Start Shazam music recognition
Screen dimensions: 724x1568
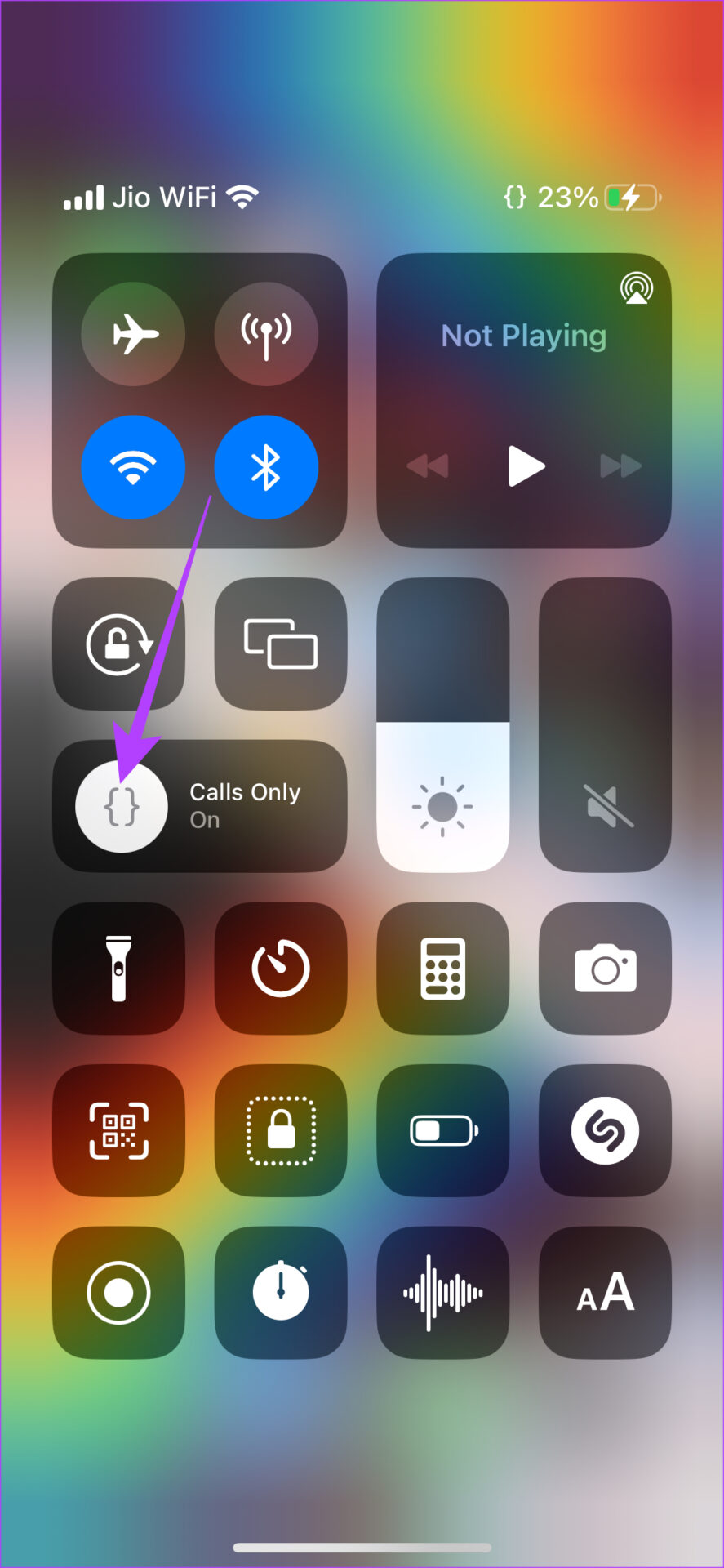[x=605, y=1131]
